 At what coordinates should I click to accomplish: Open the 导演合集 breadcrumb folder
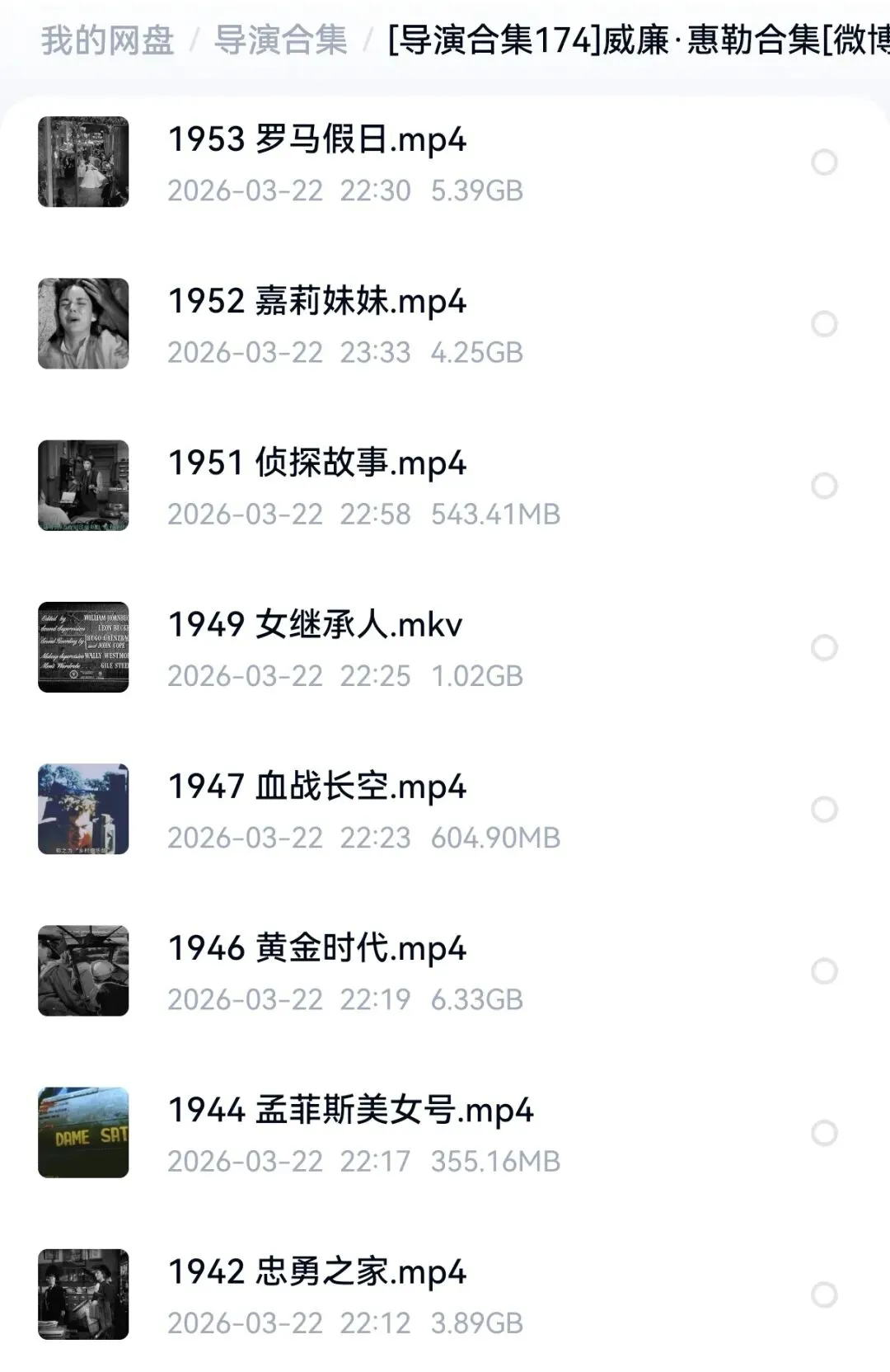(x=280, y=40)
